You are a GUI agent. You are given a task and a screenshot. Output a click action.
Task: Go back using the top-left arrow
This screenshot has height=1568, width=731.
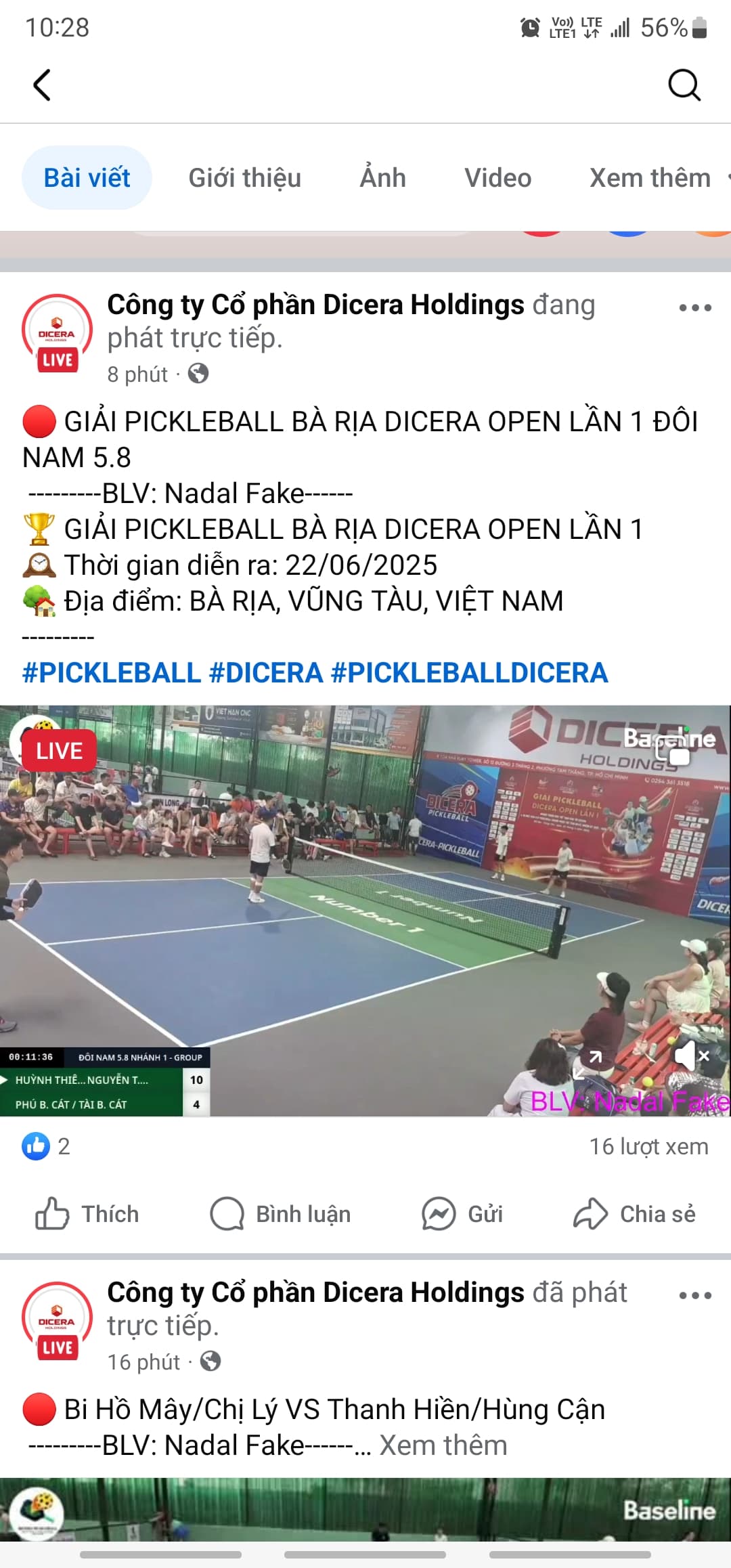(x=42, y=85)
